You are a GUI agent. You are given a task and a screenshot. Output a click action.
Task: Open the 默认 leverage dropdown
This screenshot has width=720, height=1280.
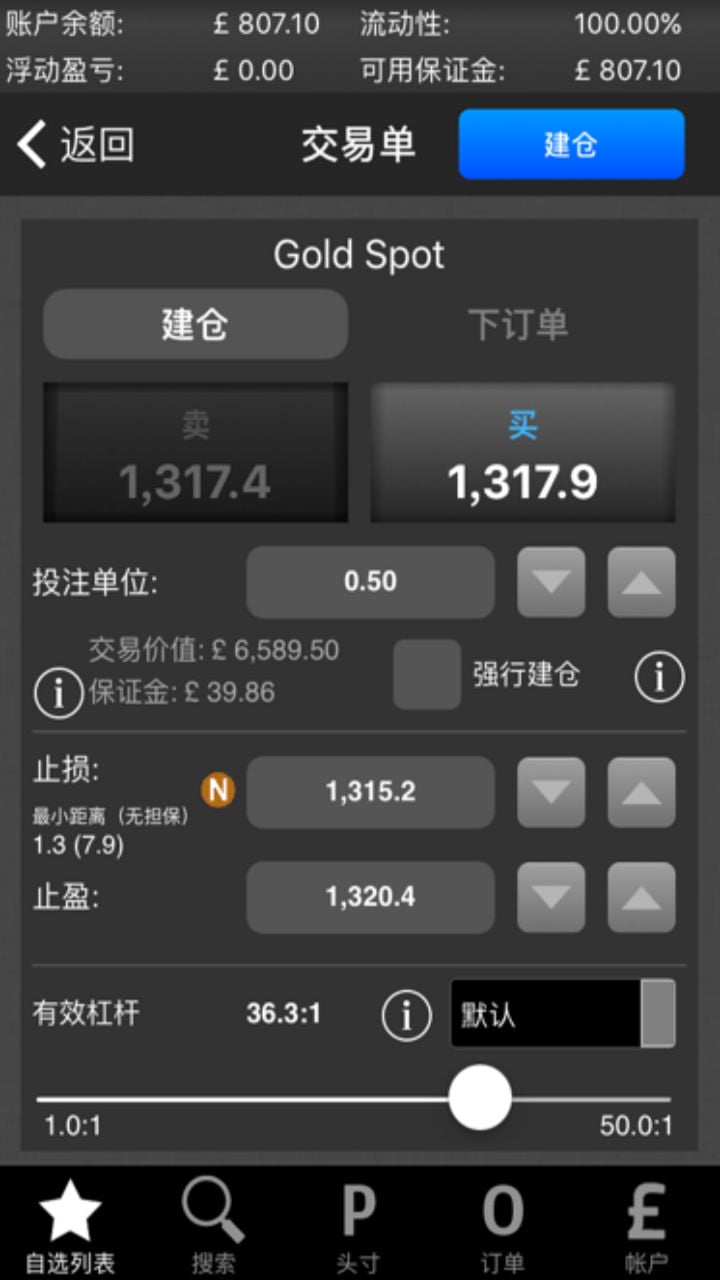[563, 1013]
